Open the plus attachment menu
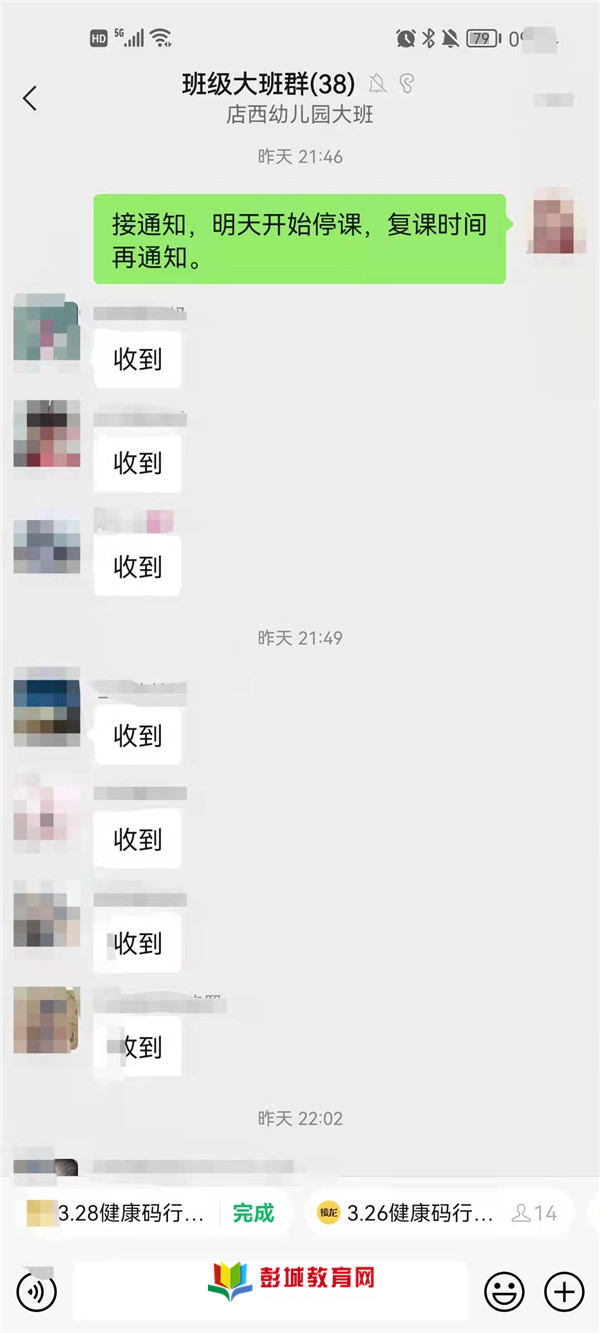The width and height of the screenshot is (600, 1333). click(564, 1292)
